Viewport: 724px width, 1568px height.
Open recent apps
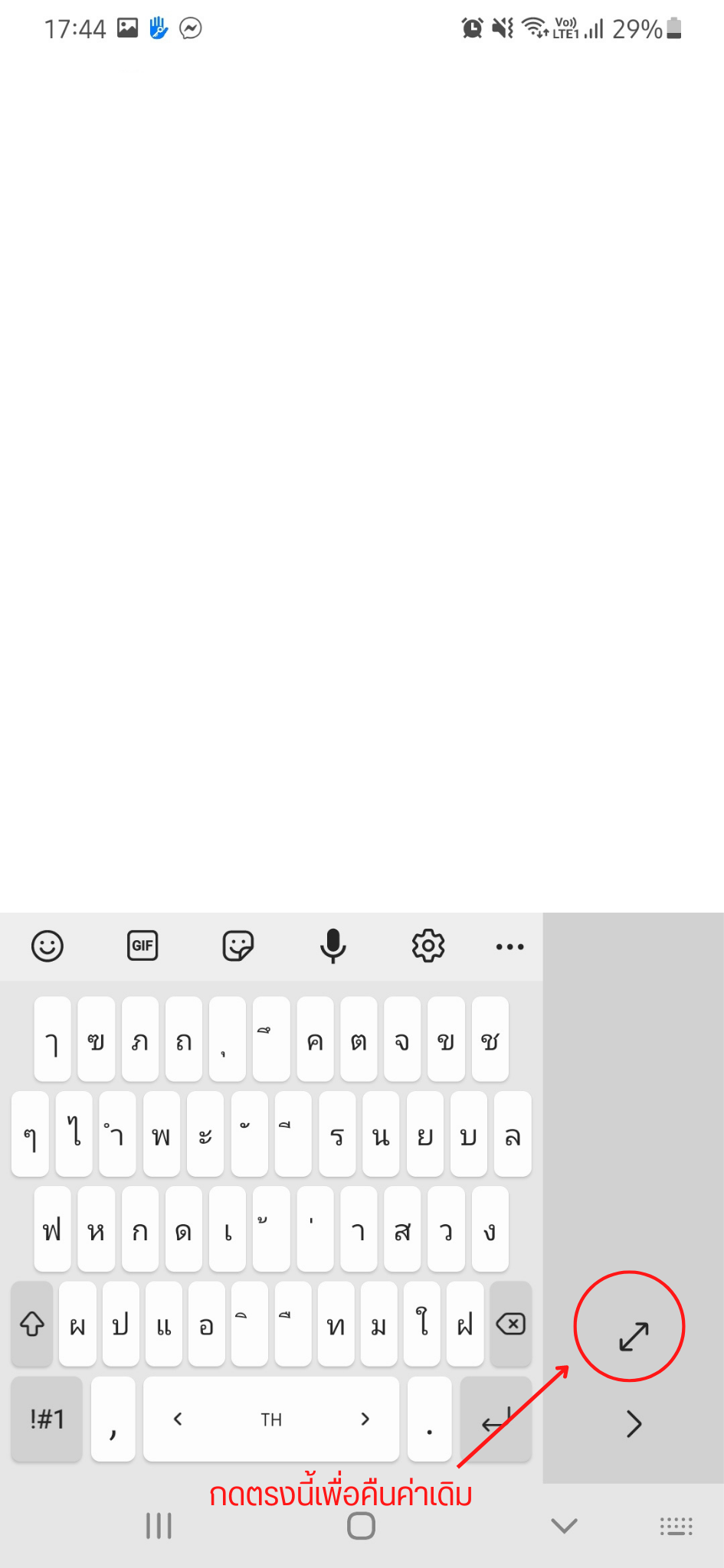tap(159, 1526)
